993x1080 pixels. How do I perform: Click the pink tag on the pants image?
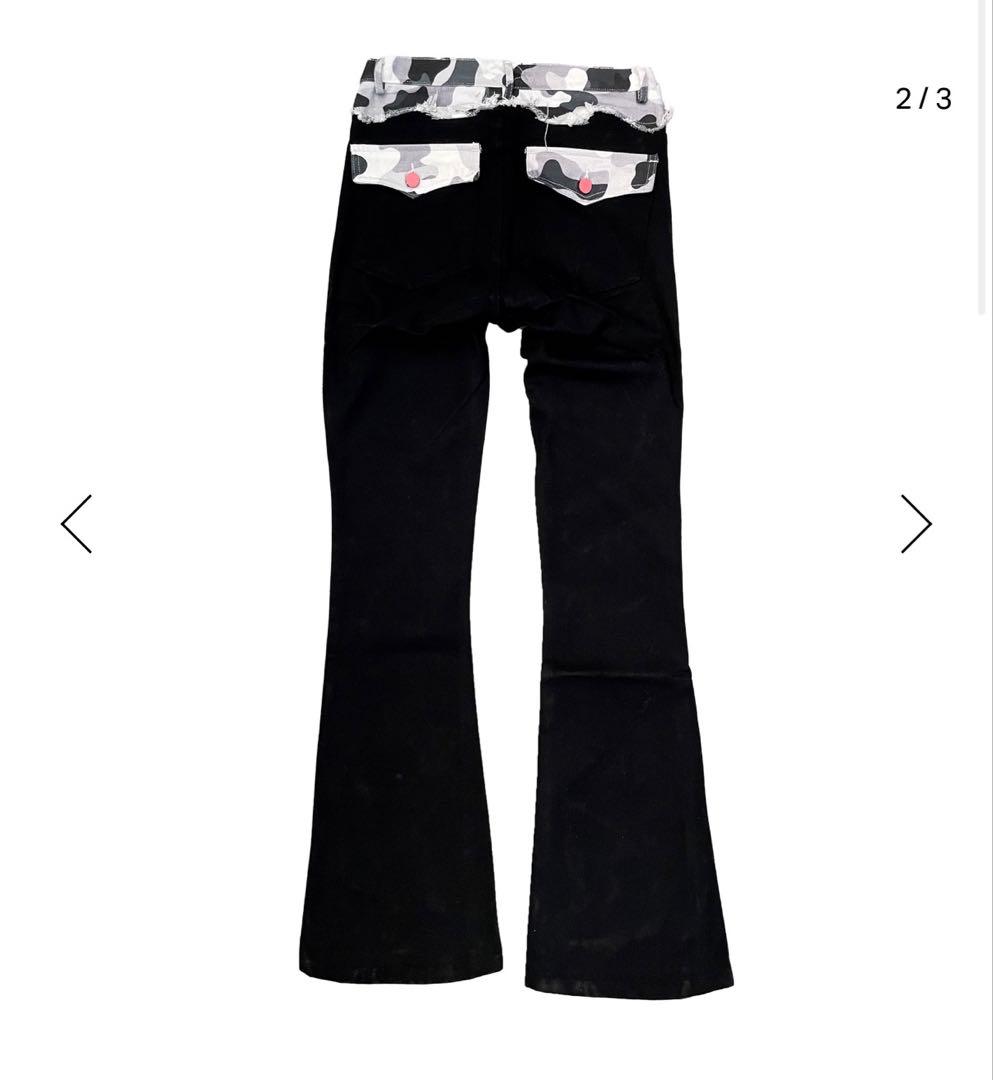coord(583,185)
